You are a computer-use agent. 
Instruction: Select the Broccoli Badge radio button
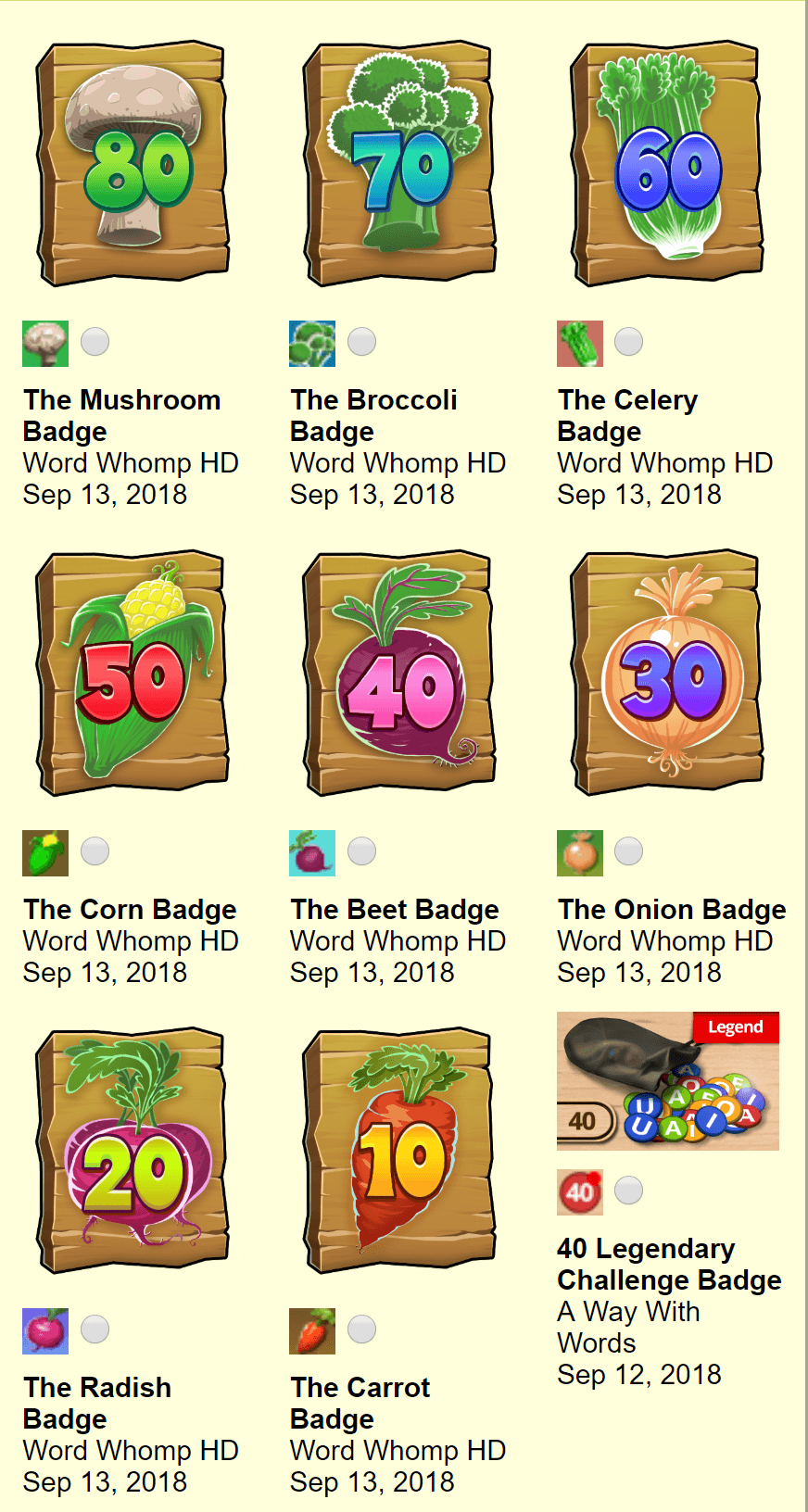(361, 342)
